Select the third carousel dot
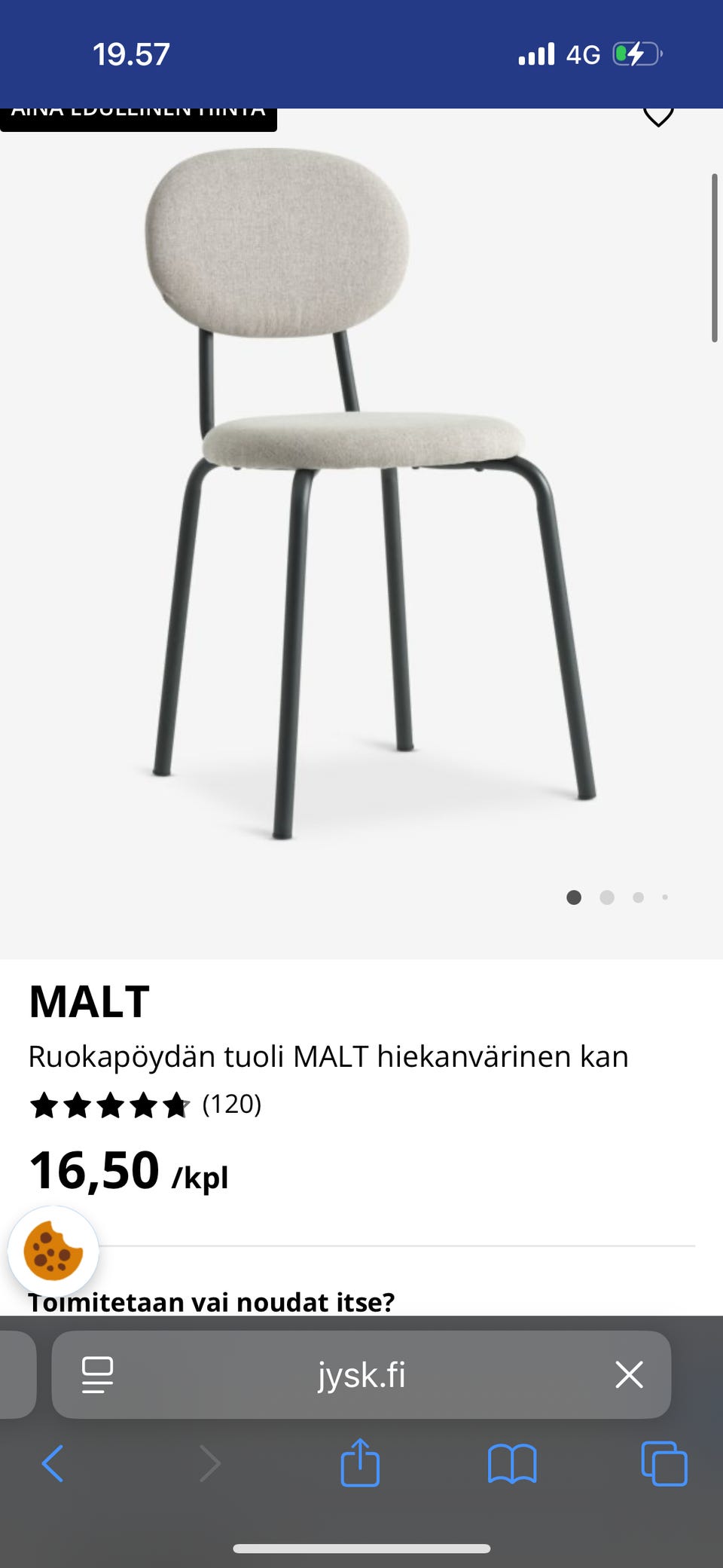Screen dimensions: 723x1568 point(639,897)
